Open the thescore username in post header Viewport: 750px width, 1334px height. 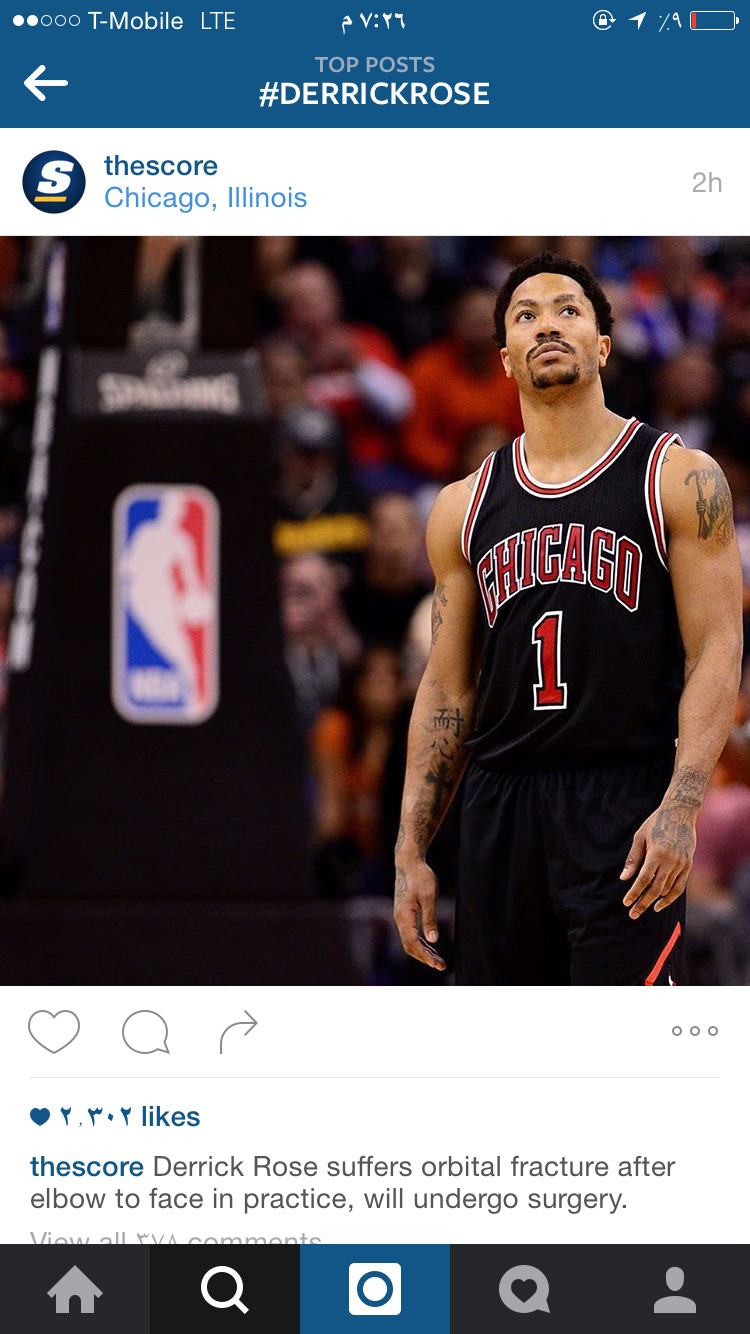point(161,165)
